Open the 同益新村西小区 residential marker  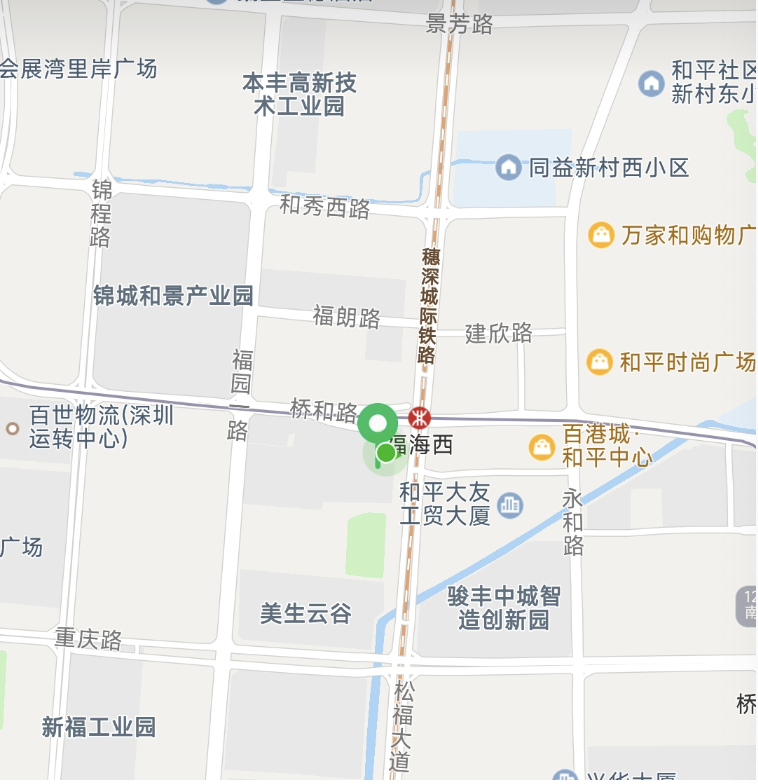pyautogui.click(x=508, y=167)
